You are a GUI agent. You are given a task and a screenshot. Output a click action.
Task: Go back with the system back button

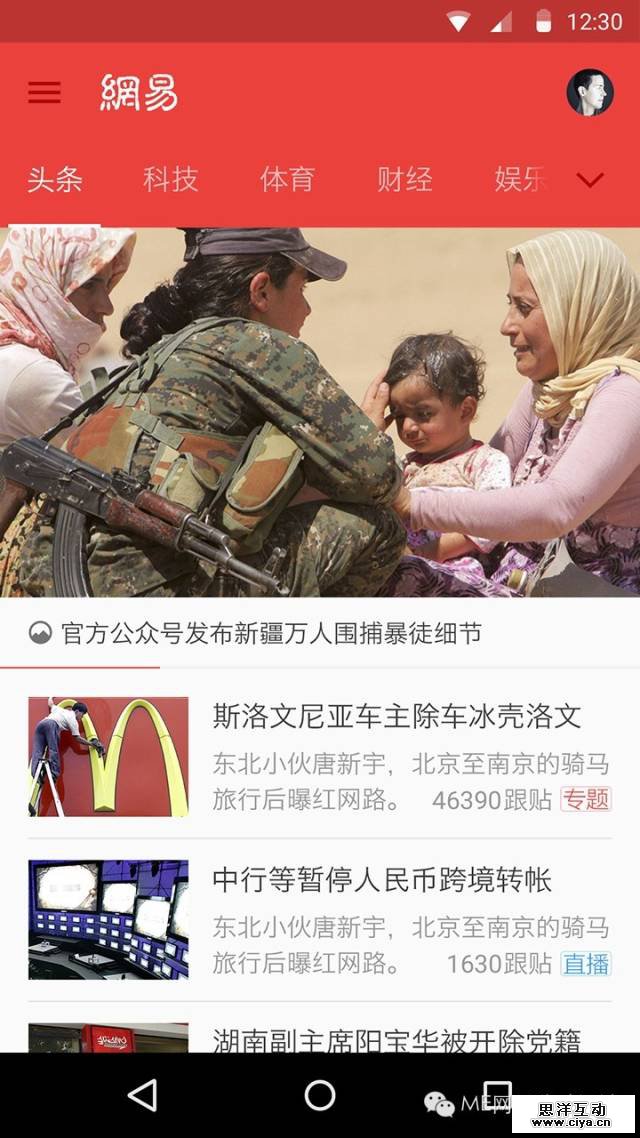coord(143,1095)
